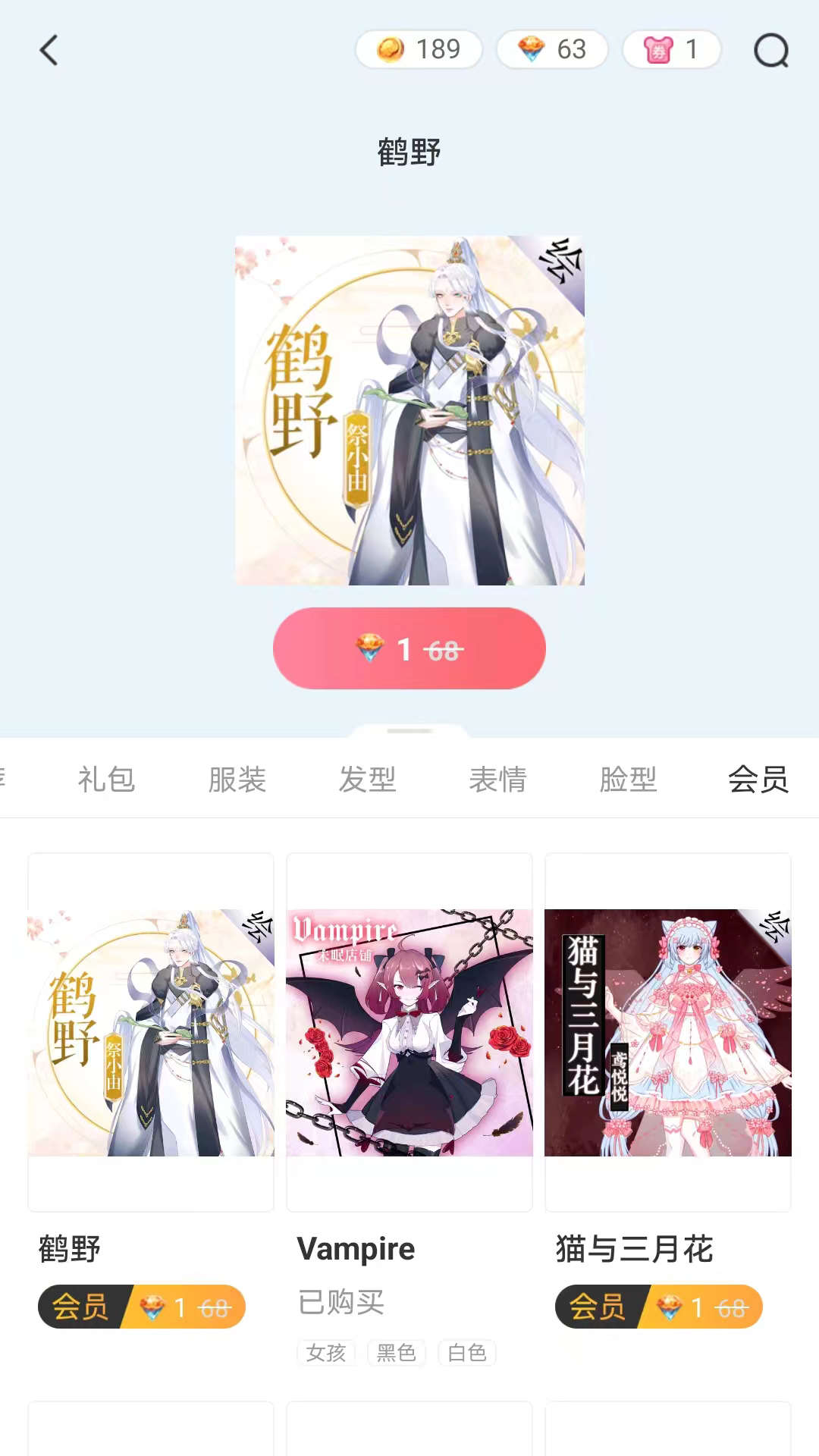Select the 会员 tab
The image size is (819, 1456).
point(758,779)
